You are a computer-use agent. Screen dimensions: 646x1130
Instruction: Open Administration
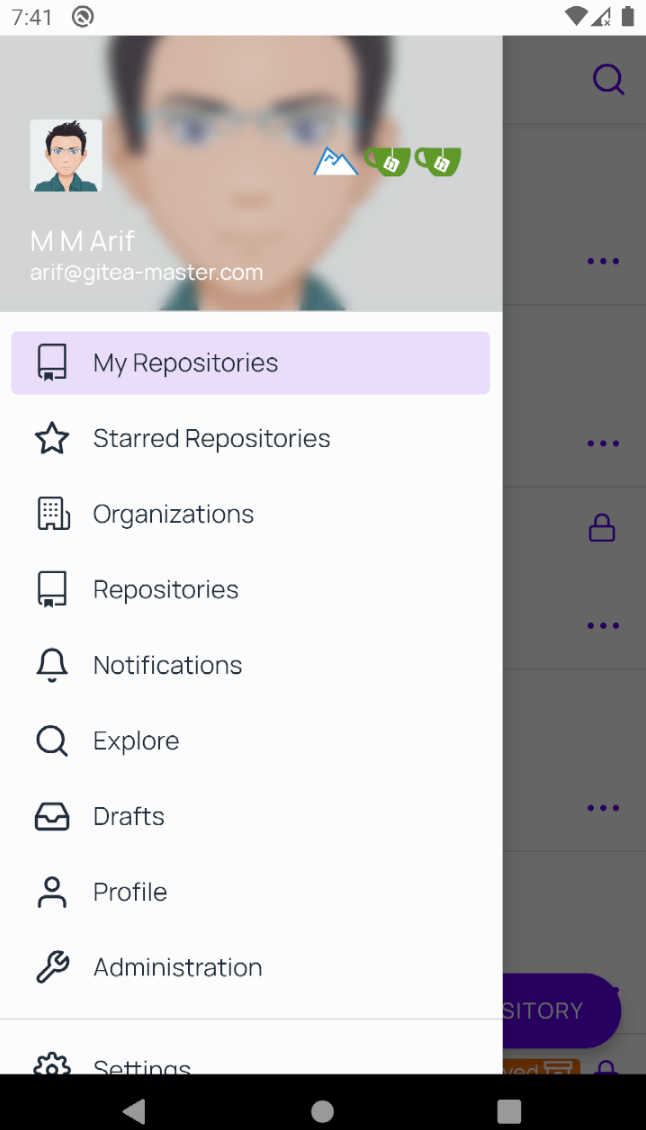point(250,967)
